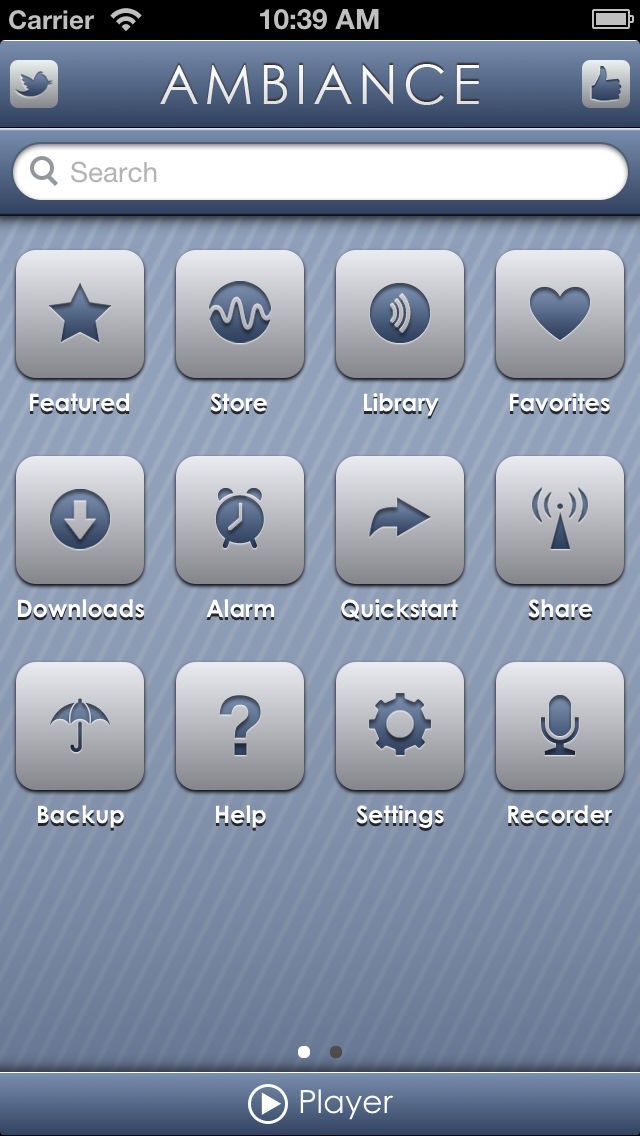Focus the Search field
Viewport: 640px width, 1136px height.
[x=320, y=172]
